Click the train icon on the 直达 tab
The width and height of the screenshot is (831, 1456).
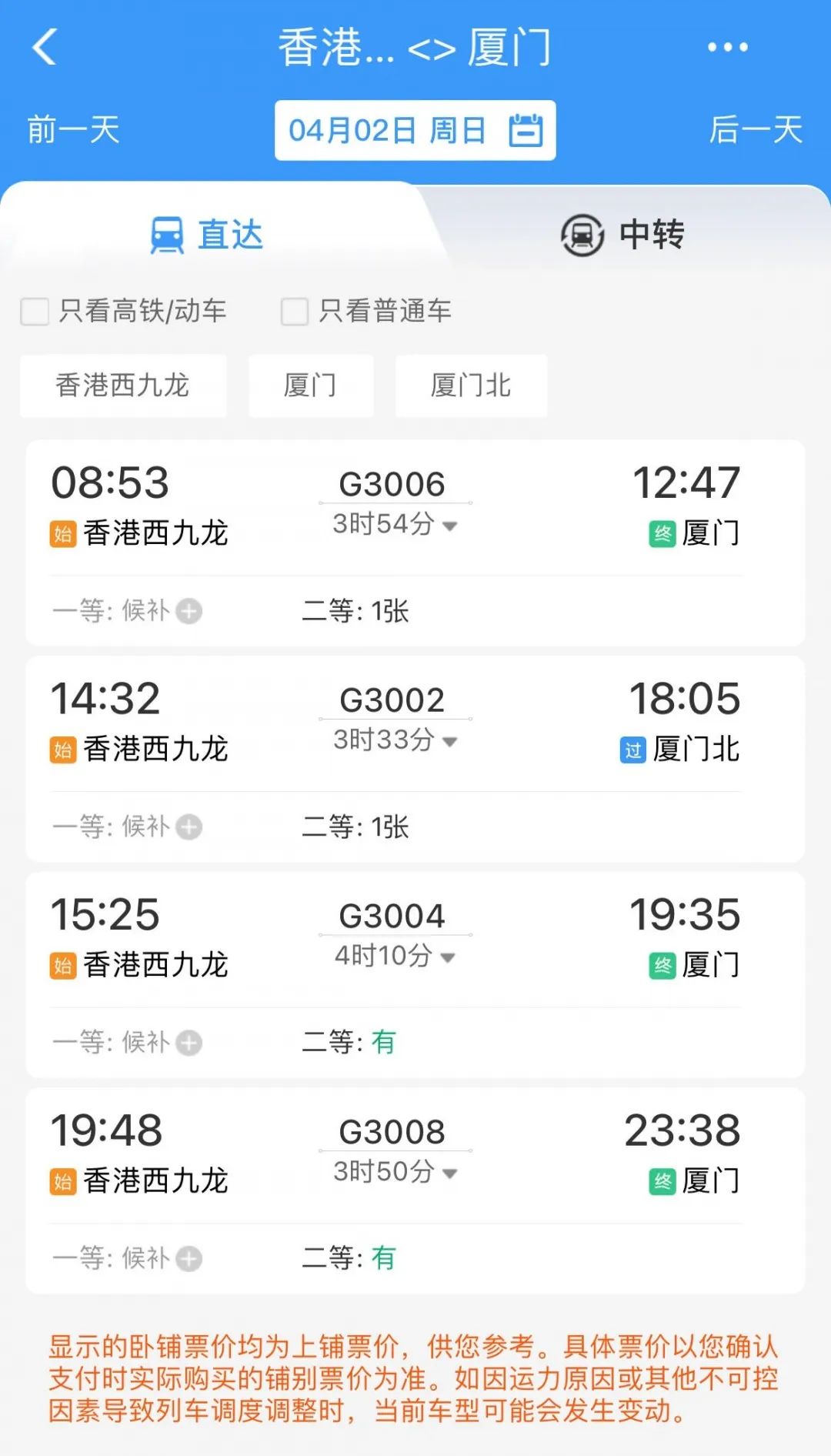click(x=166, y=235)
